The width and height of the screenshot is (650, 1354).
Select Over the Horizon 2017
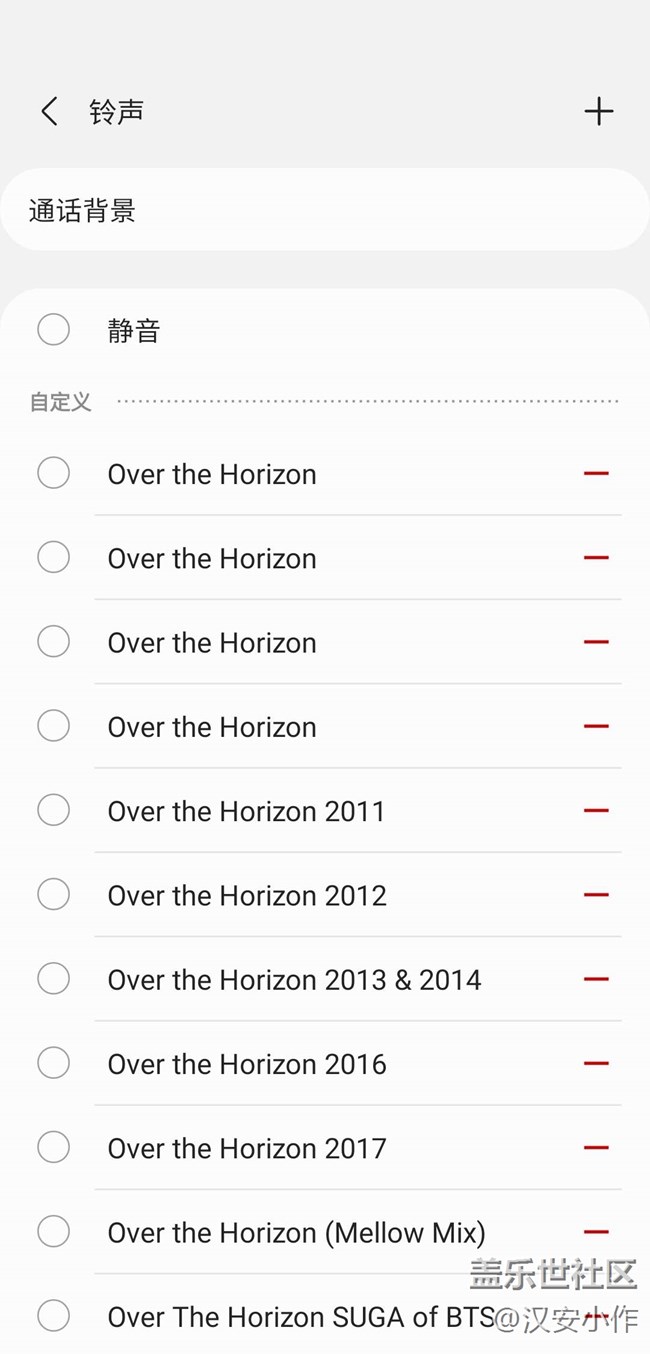54,1147
